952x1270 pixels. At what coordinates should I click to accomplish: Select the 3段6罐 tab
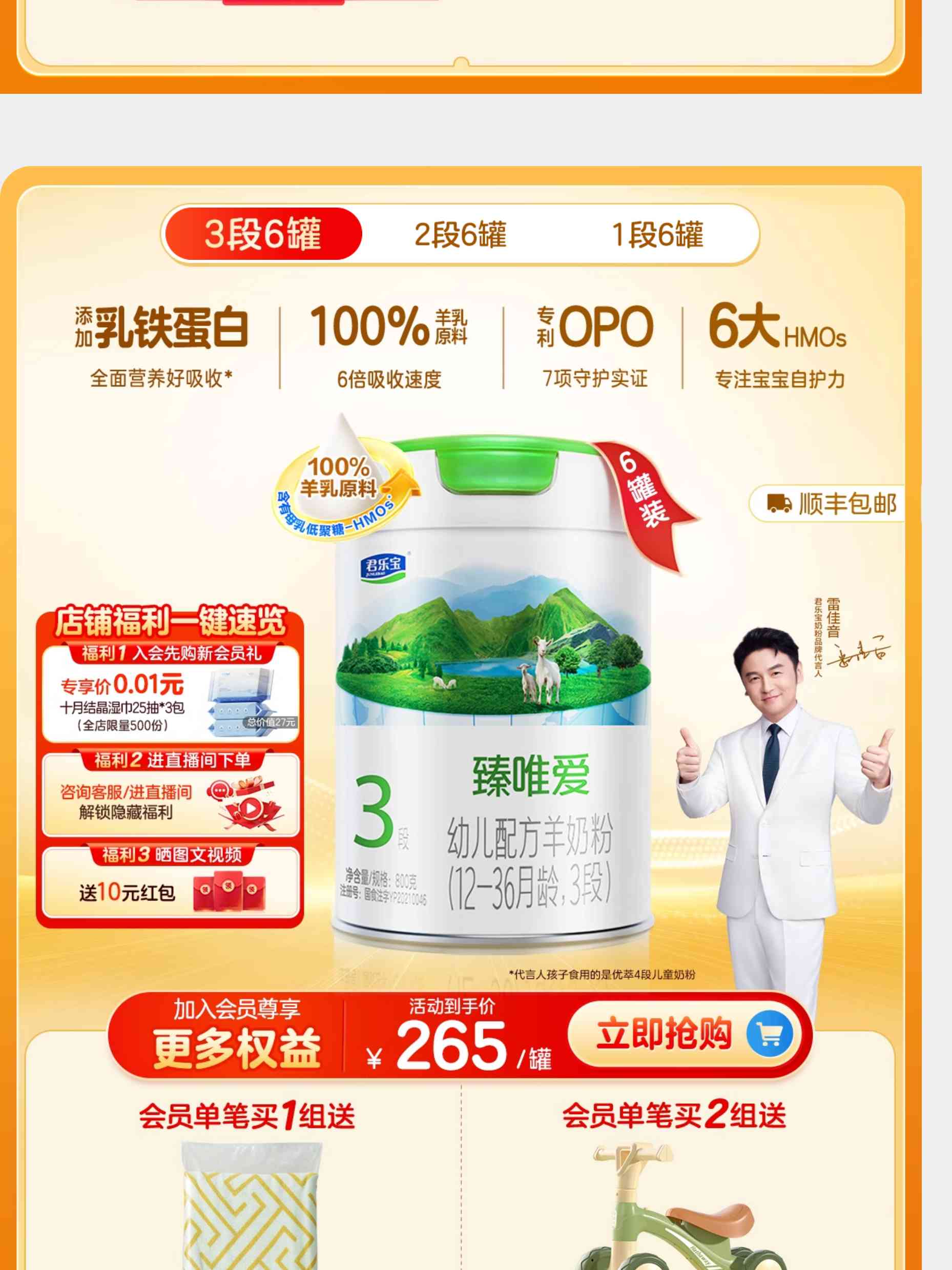point(263,234)
